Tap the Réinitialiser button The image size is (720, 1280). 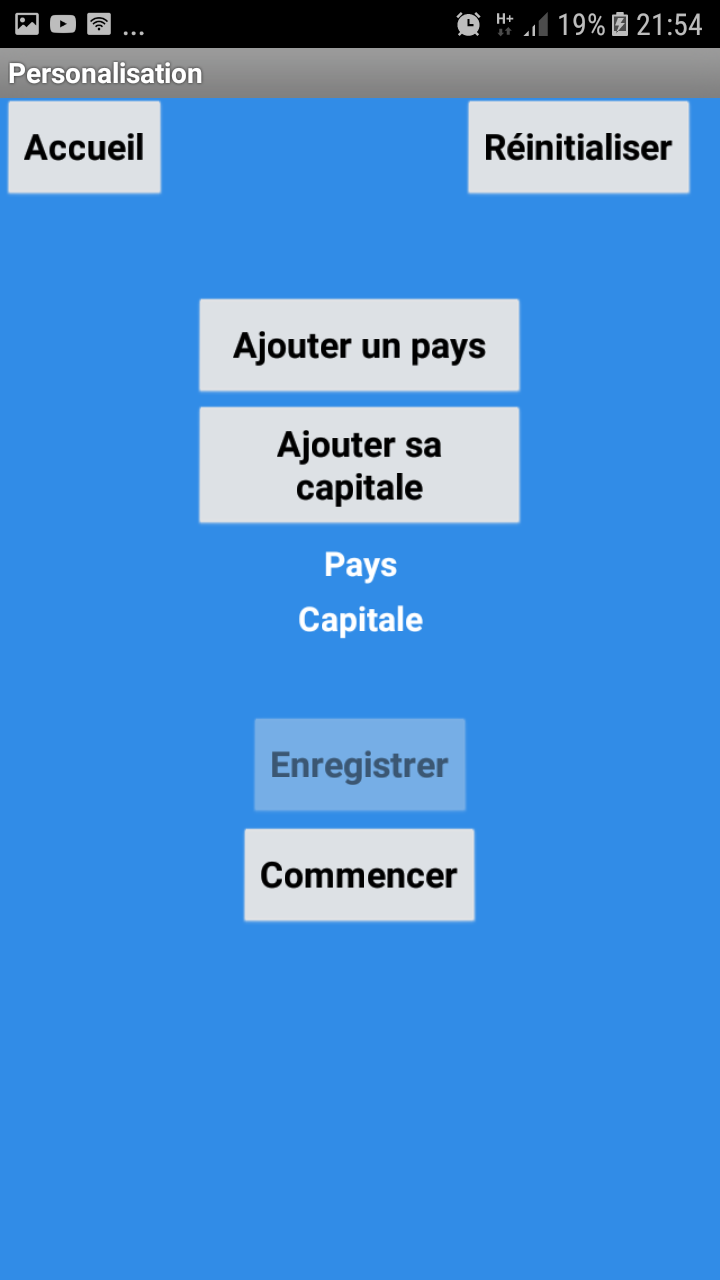point(578,147)
